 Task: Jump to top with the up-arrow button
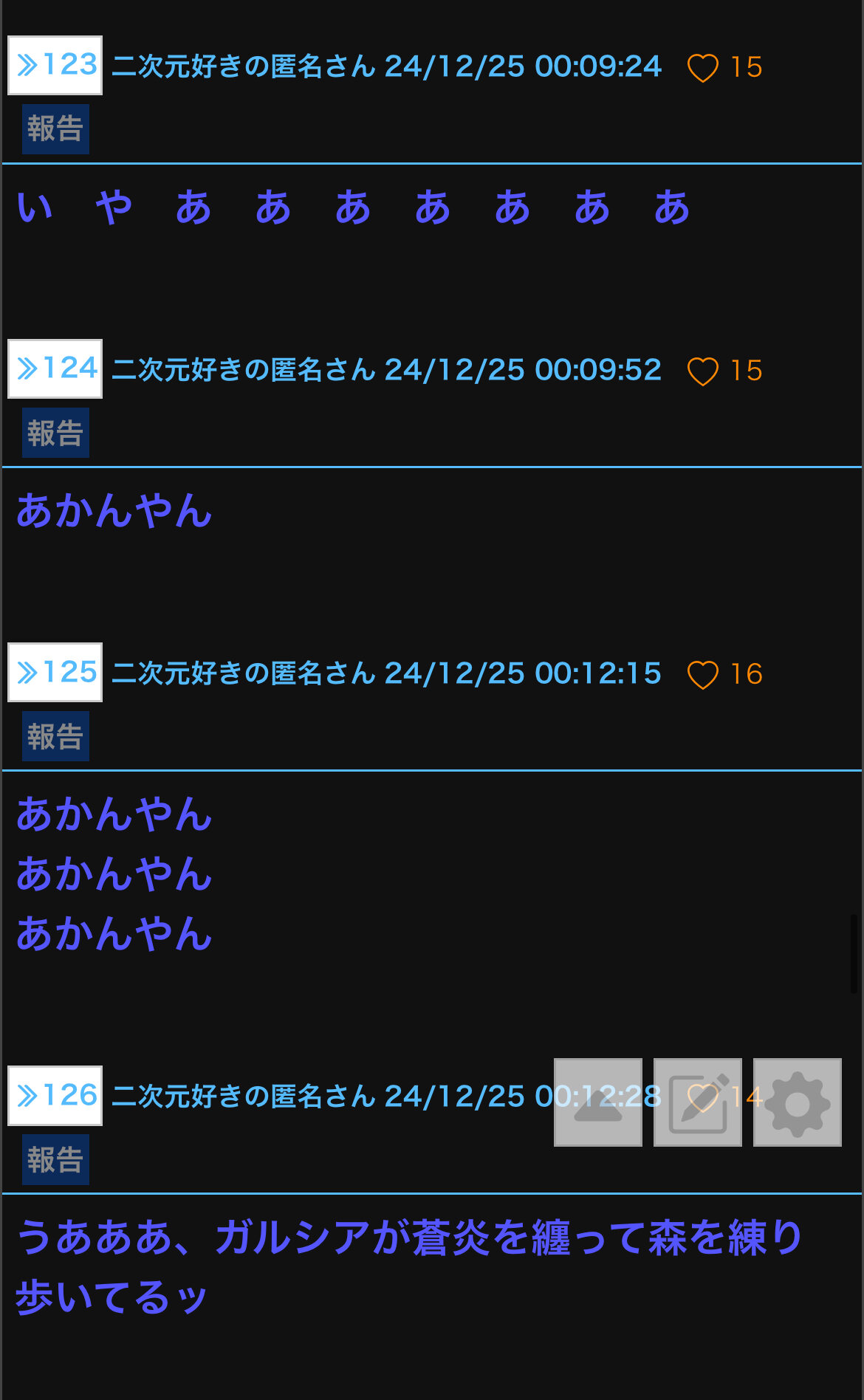[x=597, y=1102]
